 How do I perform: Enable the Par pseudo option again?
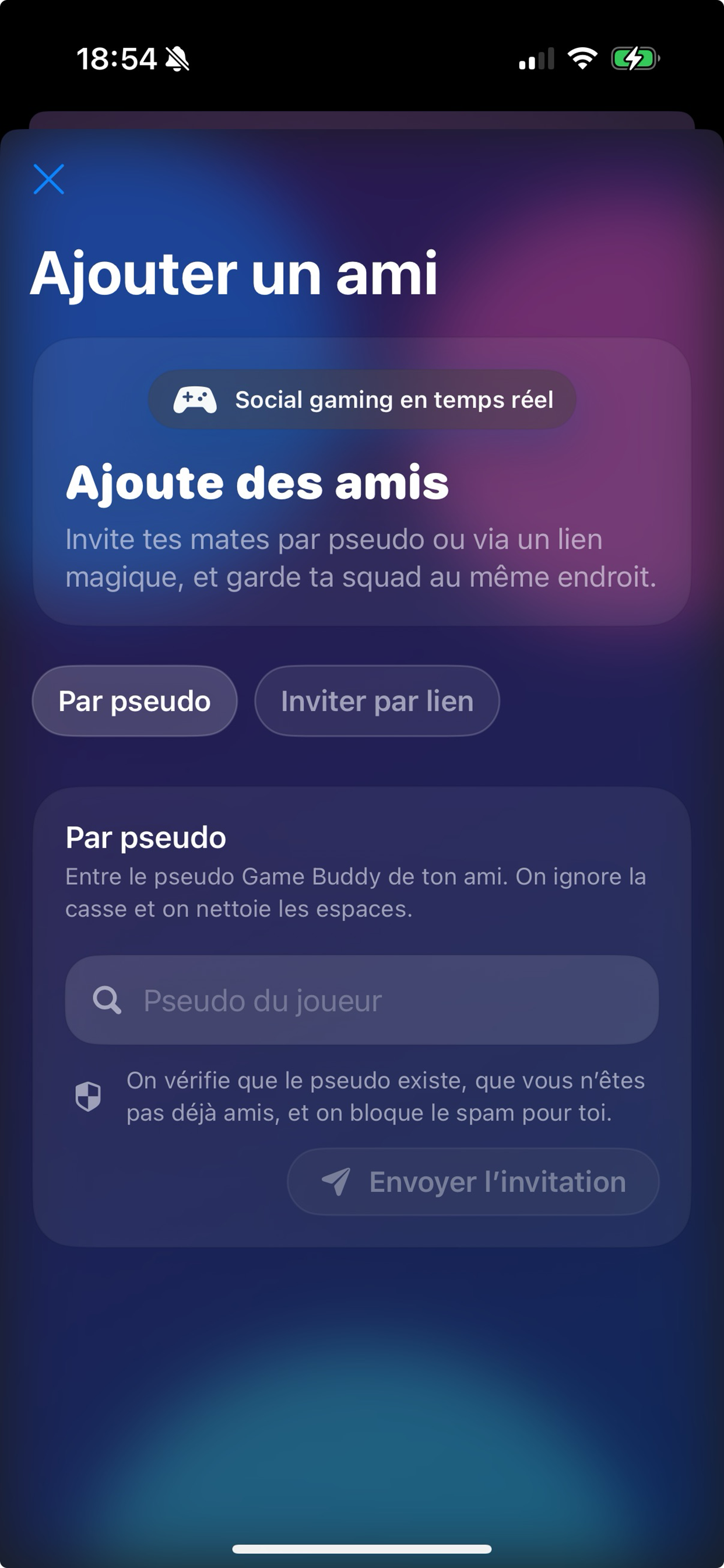click(x=134, y=701)
